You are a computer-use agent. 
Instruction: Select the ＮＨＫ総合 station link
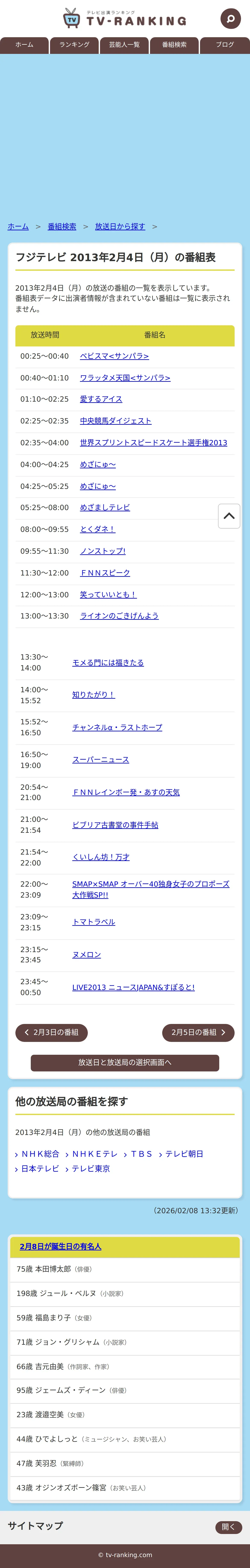(40, 1154)
